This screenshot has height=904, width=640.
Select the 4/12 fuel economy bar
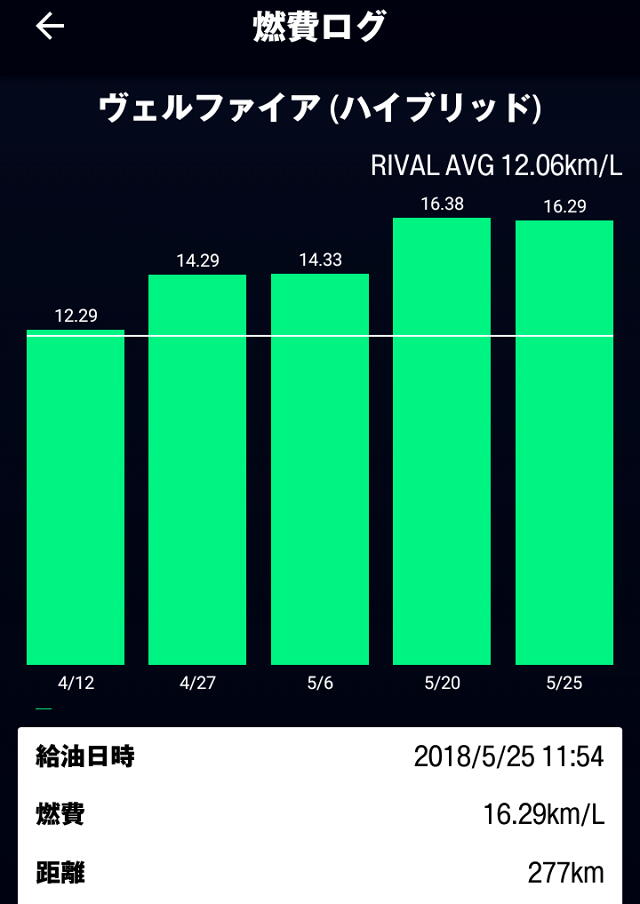click(x=75, y=497)
